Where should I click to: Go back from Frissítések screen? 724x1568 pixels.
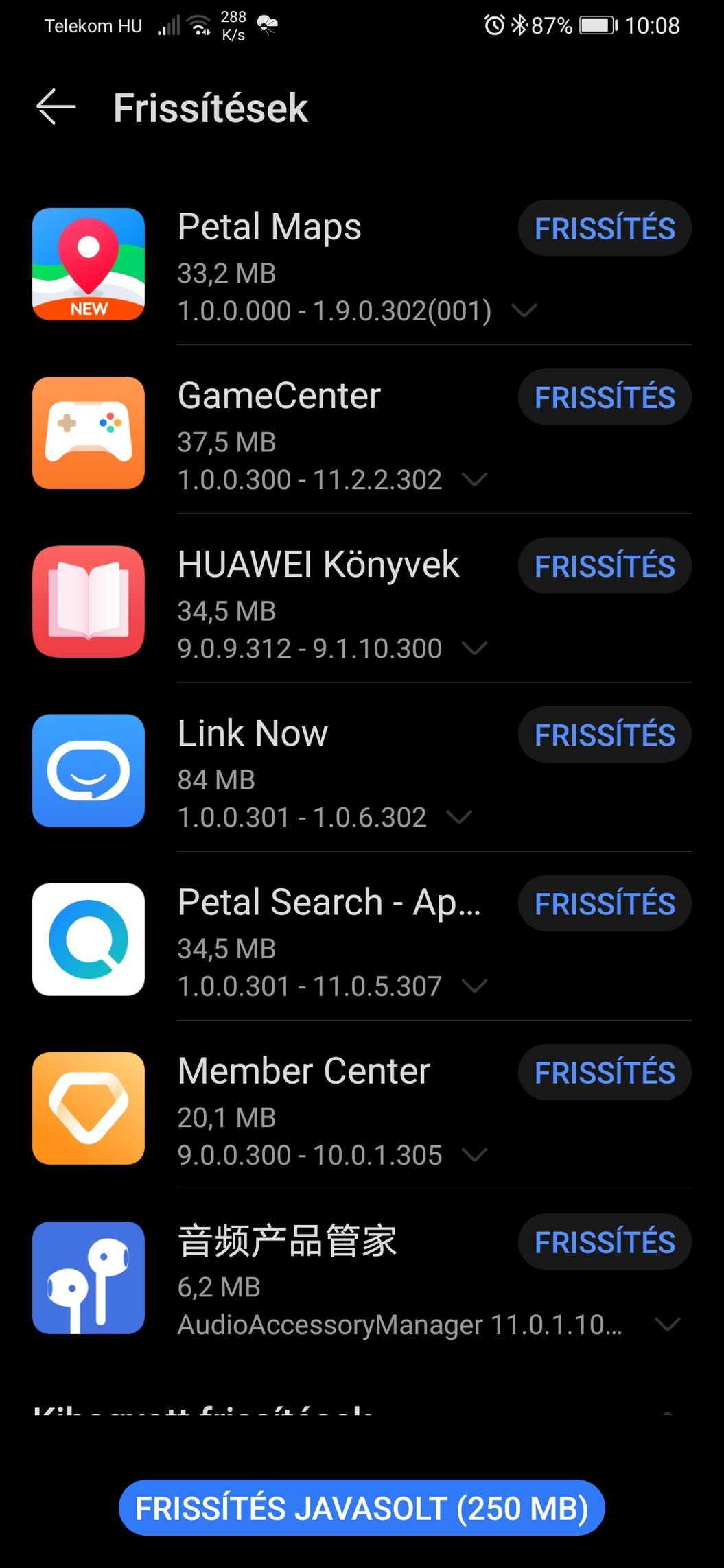coord(56,108)
